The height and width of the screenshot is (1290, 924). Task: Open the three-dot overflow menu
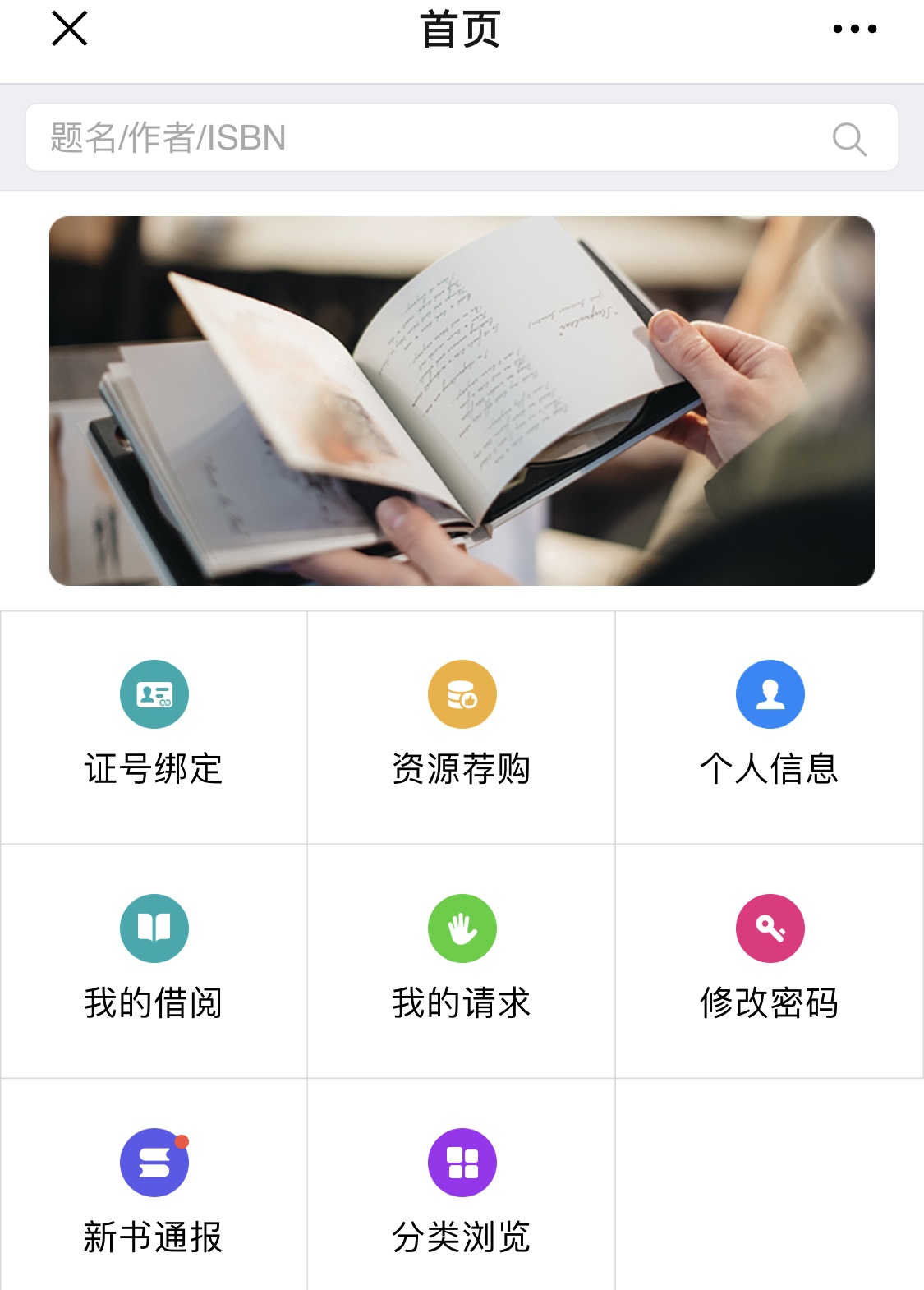854,29
